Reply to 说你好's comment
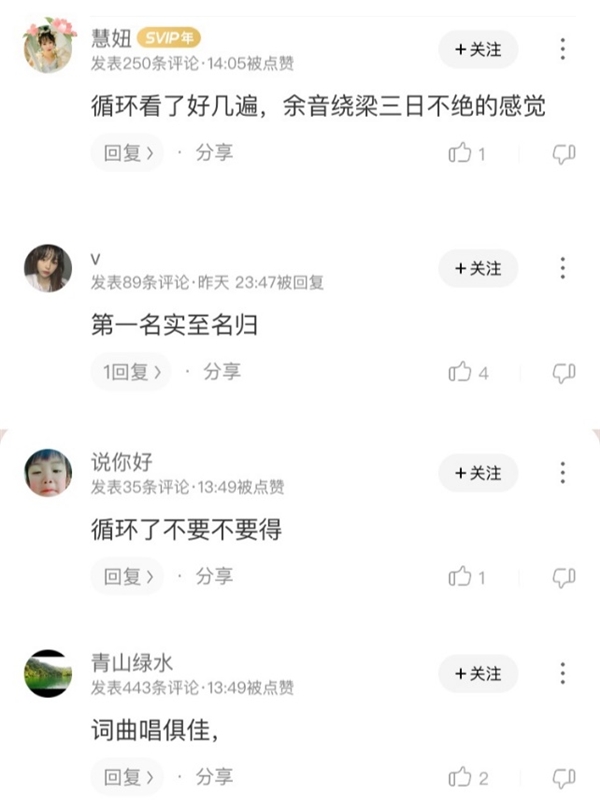Image resolution: width=600 pixels, height=809 pixels. (x=126, y=576)
